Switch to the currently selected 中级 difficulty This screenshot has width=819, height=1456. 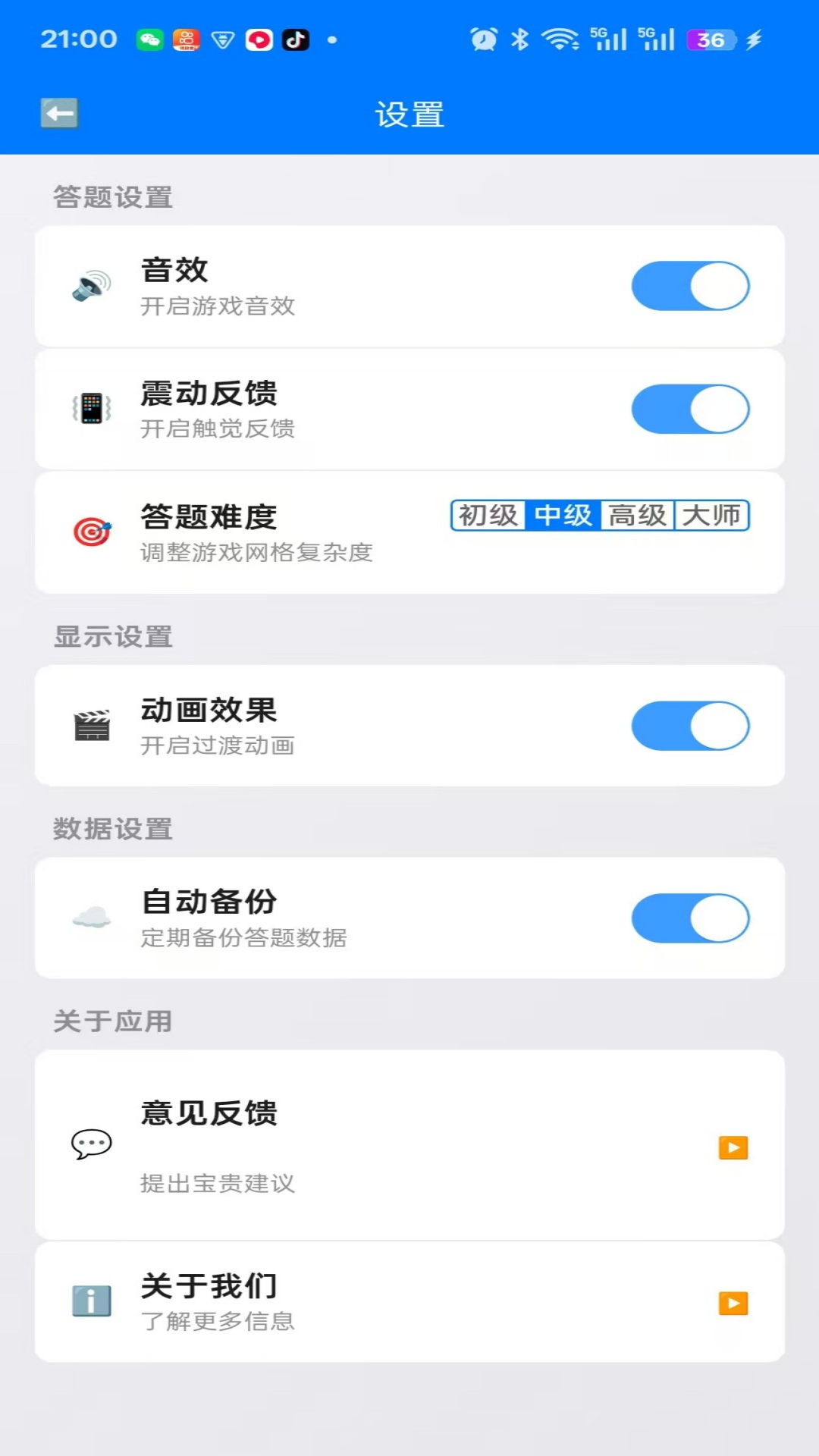click(x=563, y=516)
